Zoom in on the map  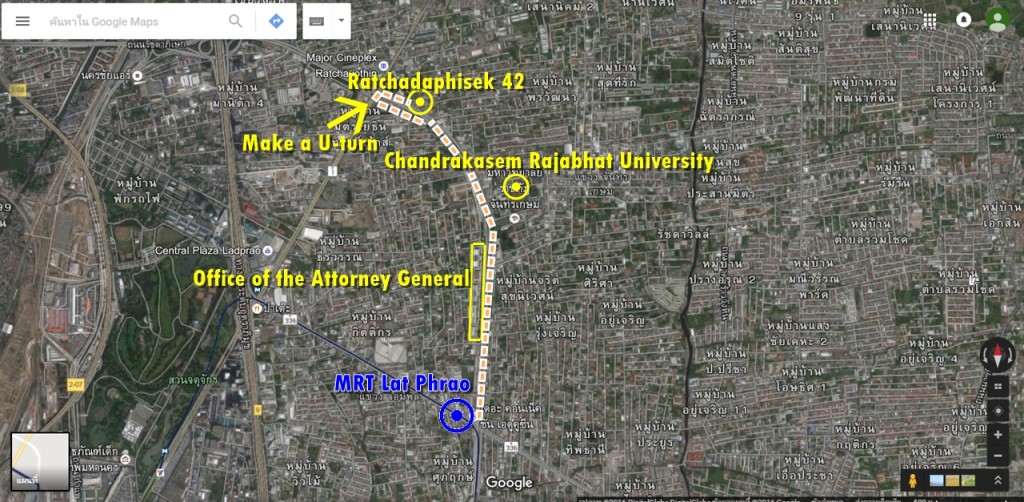click(x=997, y=435)
